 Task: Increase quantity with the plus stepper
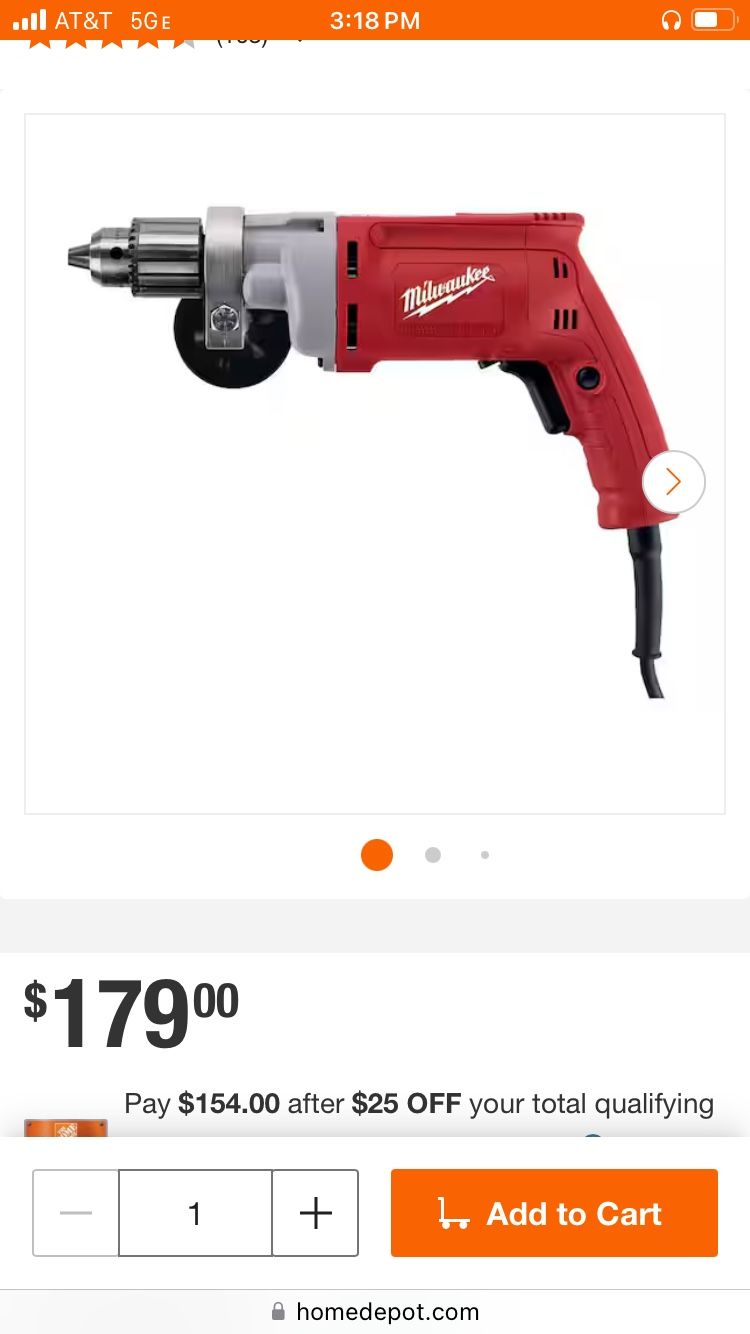tap(315, 1213)
